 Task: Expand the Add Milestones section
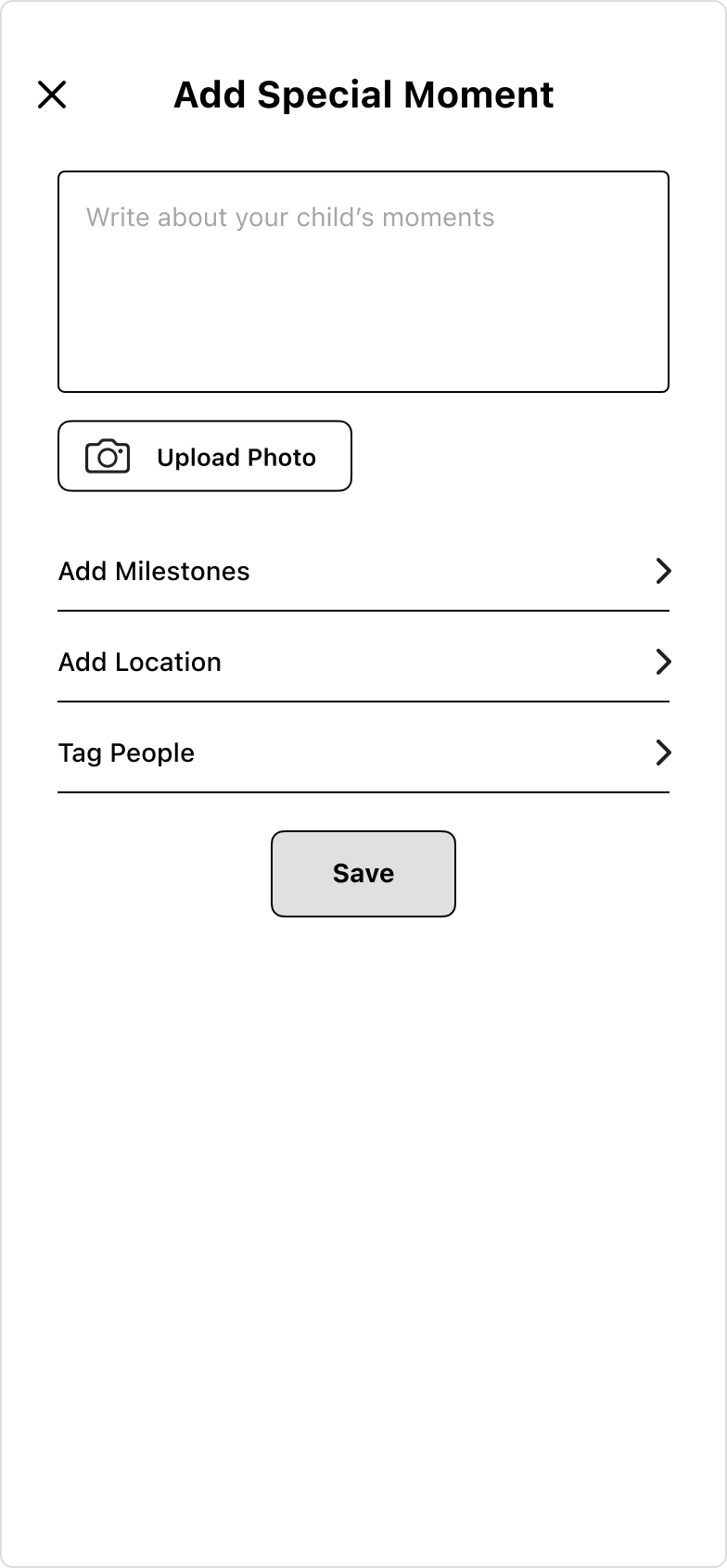click(154, 572)
